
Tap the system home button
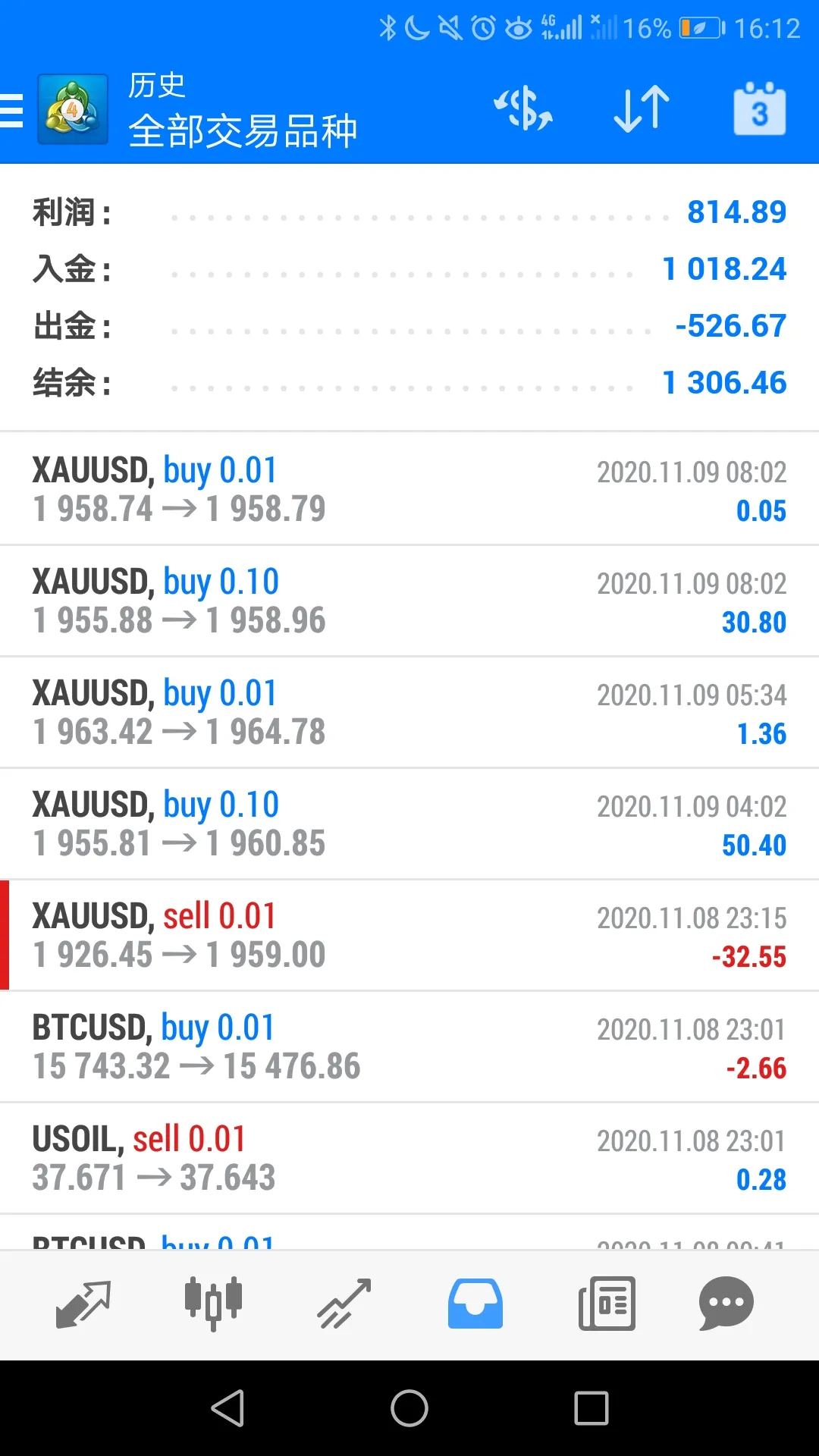409,1408
